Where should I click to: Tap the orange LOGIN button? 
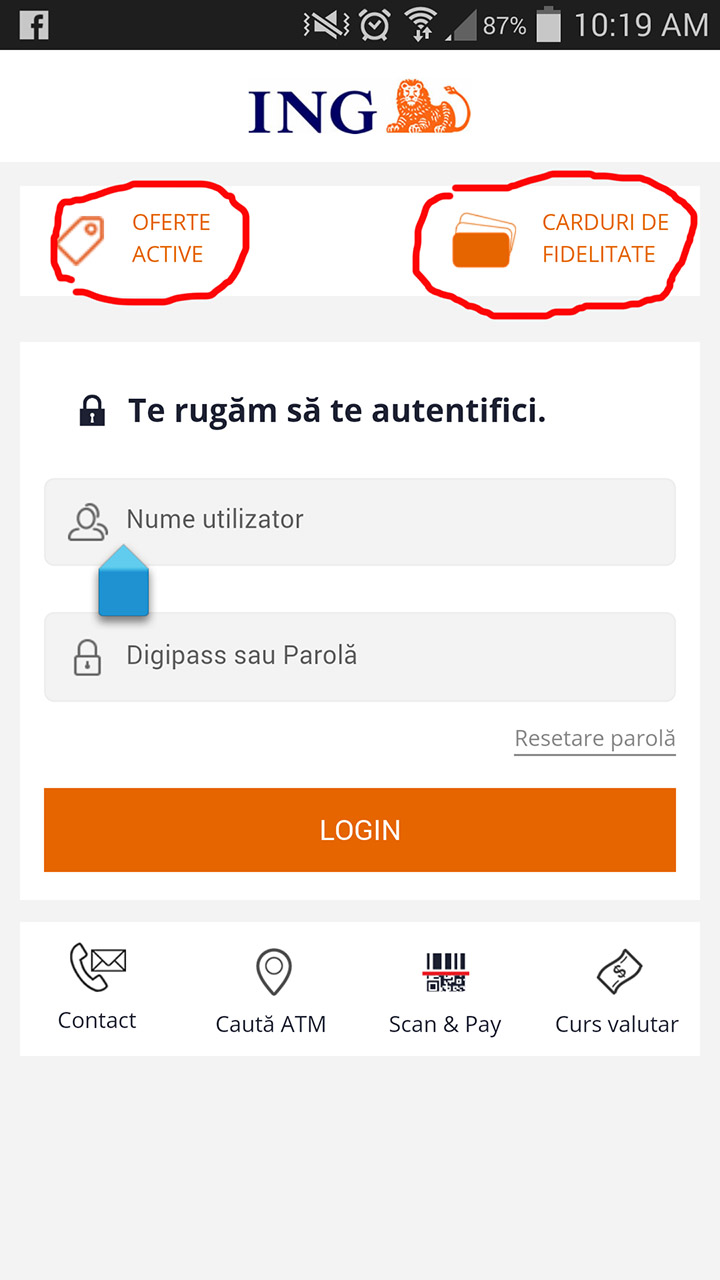(360, 830)
